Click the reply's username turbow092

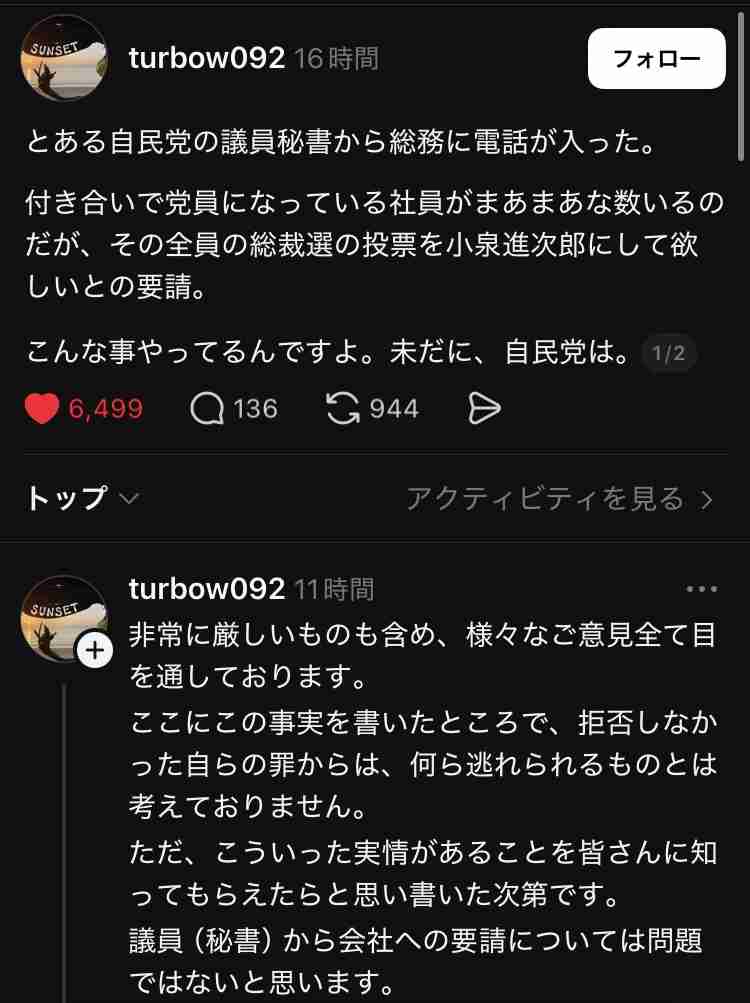tap(204, 588)
